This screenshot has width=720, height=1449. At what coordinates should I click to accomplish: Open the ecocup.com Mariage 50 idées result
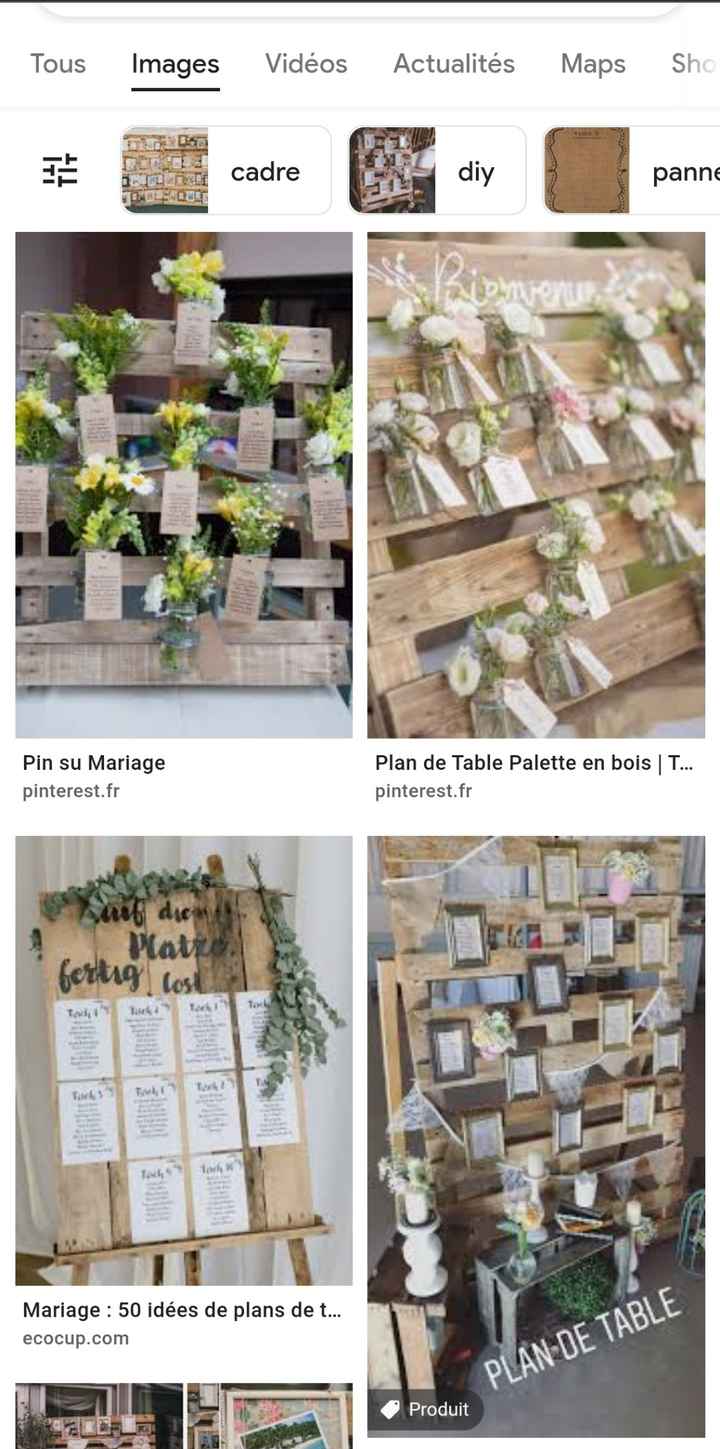click(184, 1060)
